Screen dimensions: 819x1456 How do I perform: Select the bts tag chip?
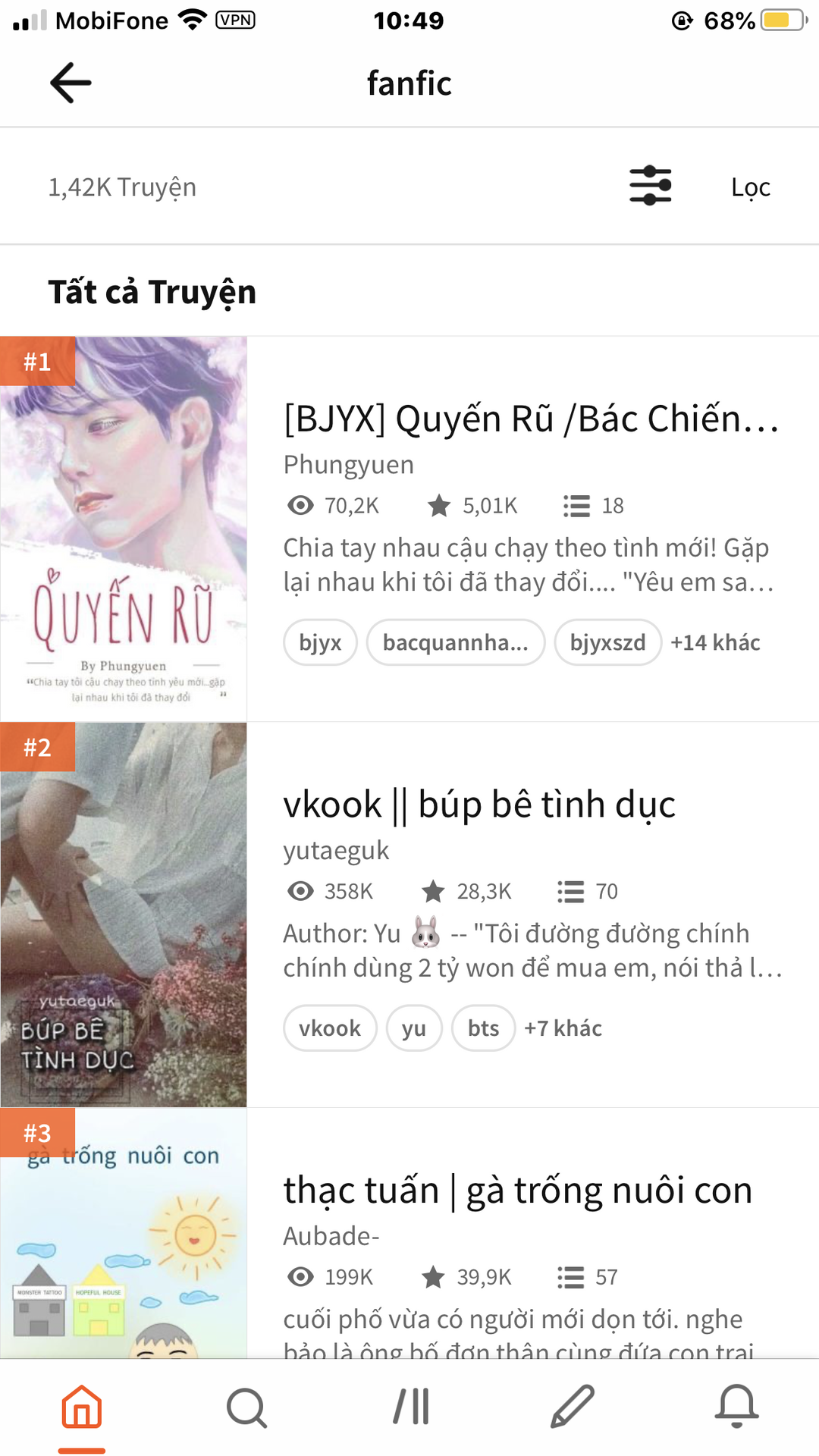[x=483, y=1028]
